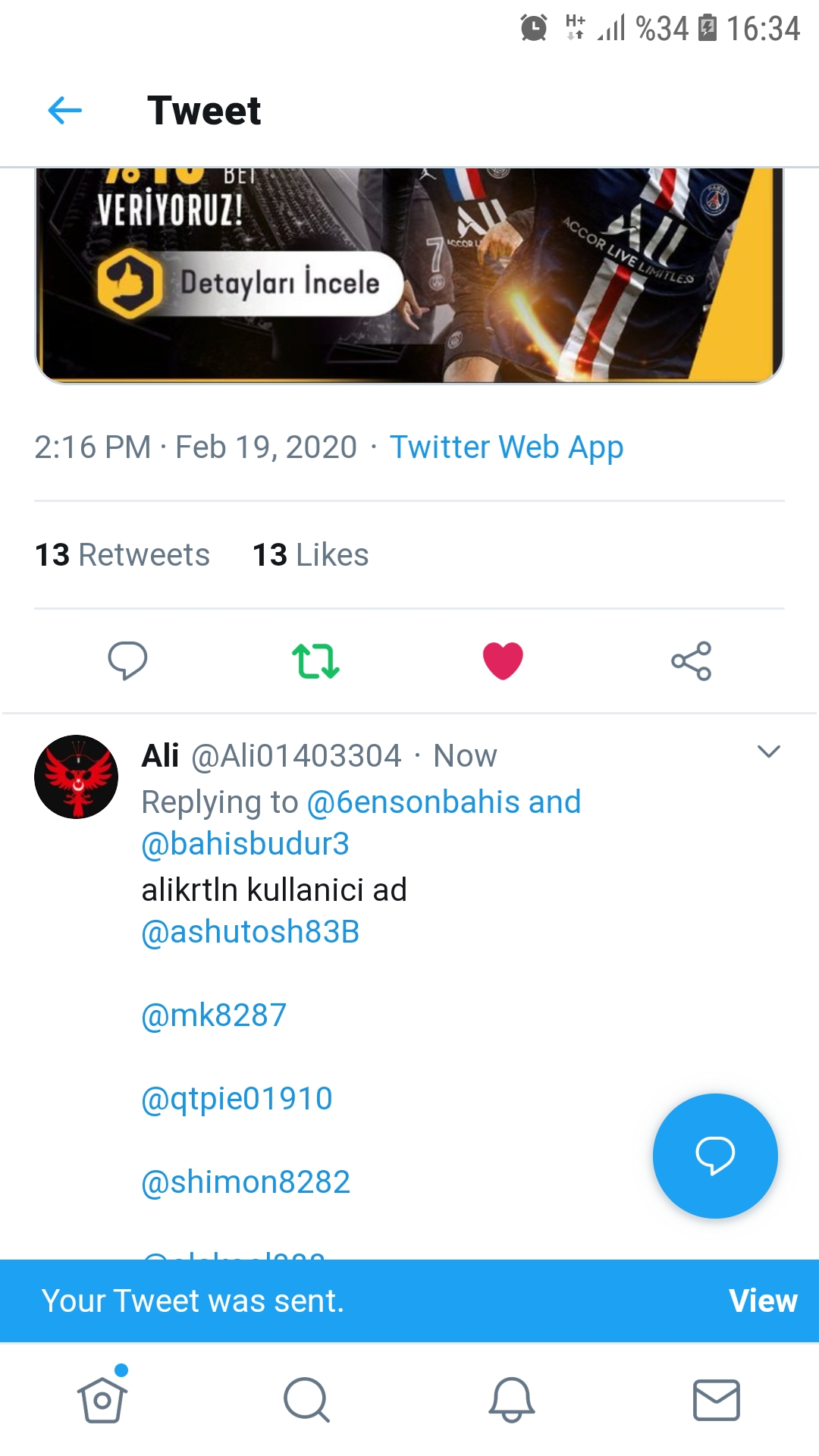Open the @ashutosh83B mention

250,932
